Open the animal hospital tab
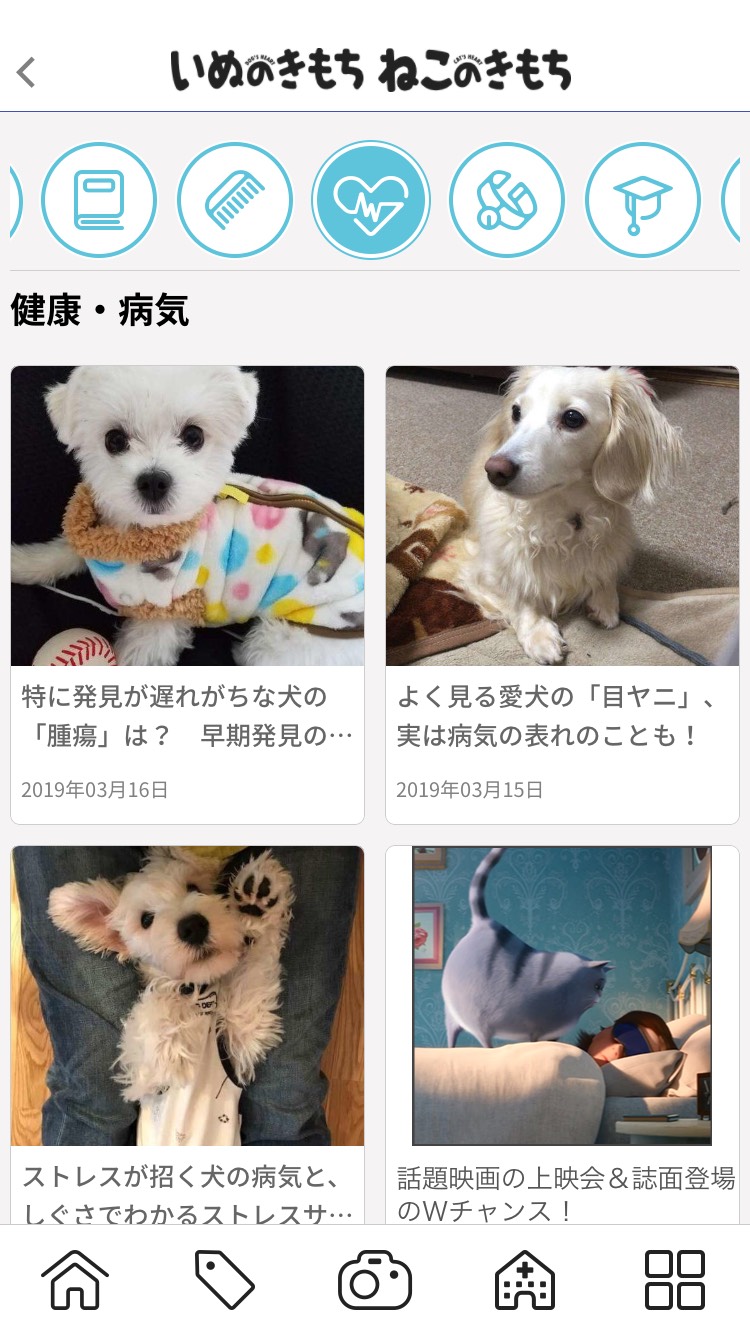Viewport: 750px width, 1334px height. coord(525,1280)
